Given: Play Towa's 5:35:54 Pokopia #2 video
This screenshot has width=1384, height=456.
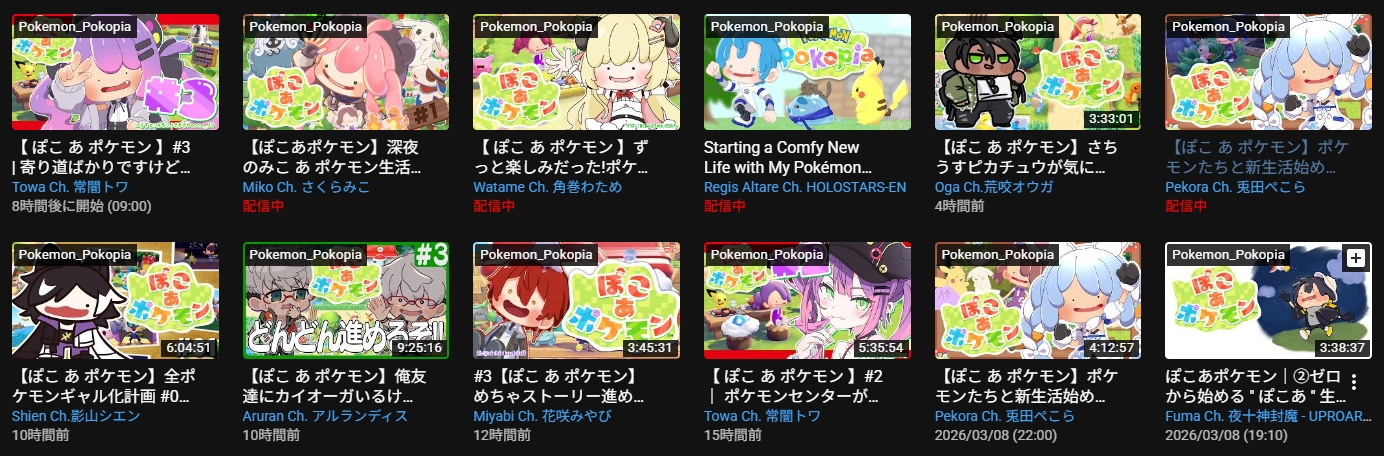Looking at the screenshot, I should click(807, 300).
